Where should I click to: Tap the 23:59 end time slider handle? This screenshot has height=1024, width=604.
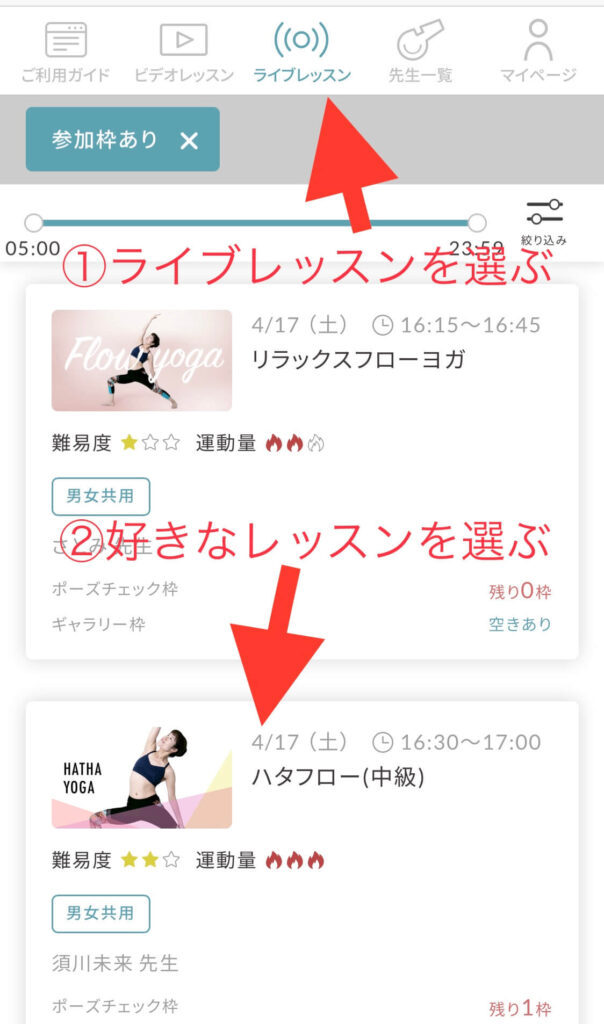coord(477,223)
